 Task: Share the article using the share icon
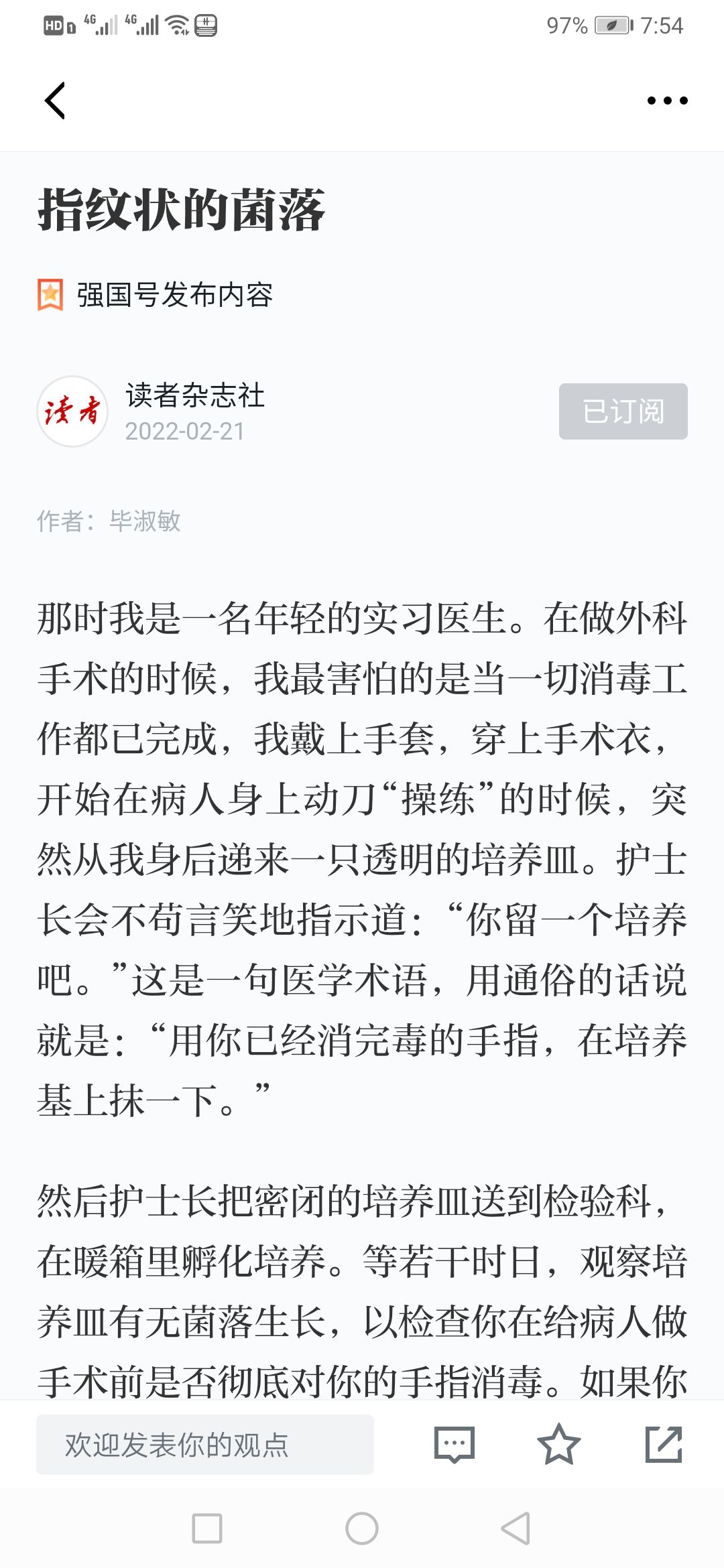coord(664,1445)
